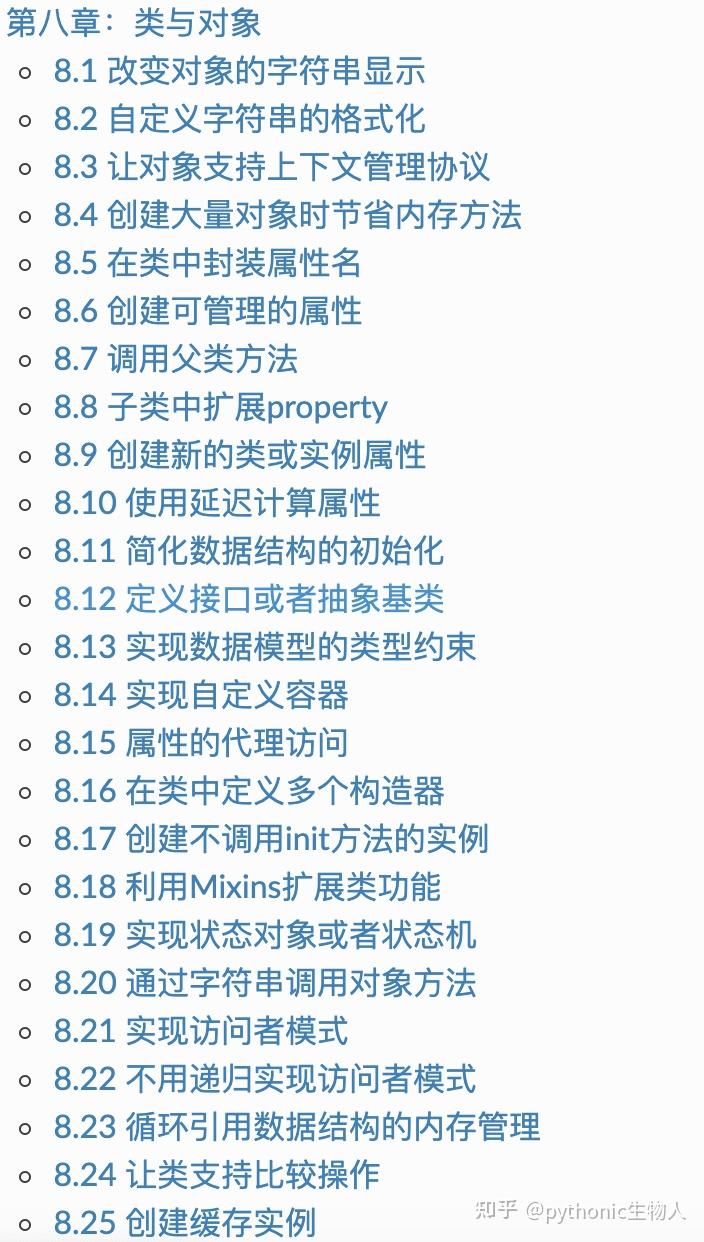Open section 8.1 改变对象的字符串显示

pos(240,70)
